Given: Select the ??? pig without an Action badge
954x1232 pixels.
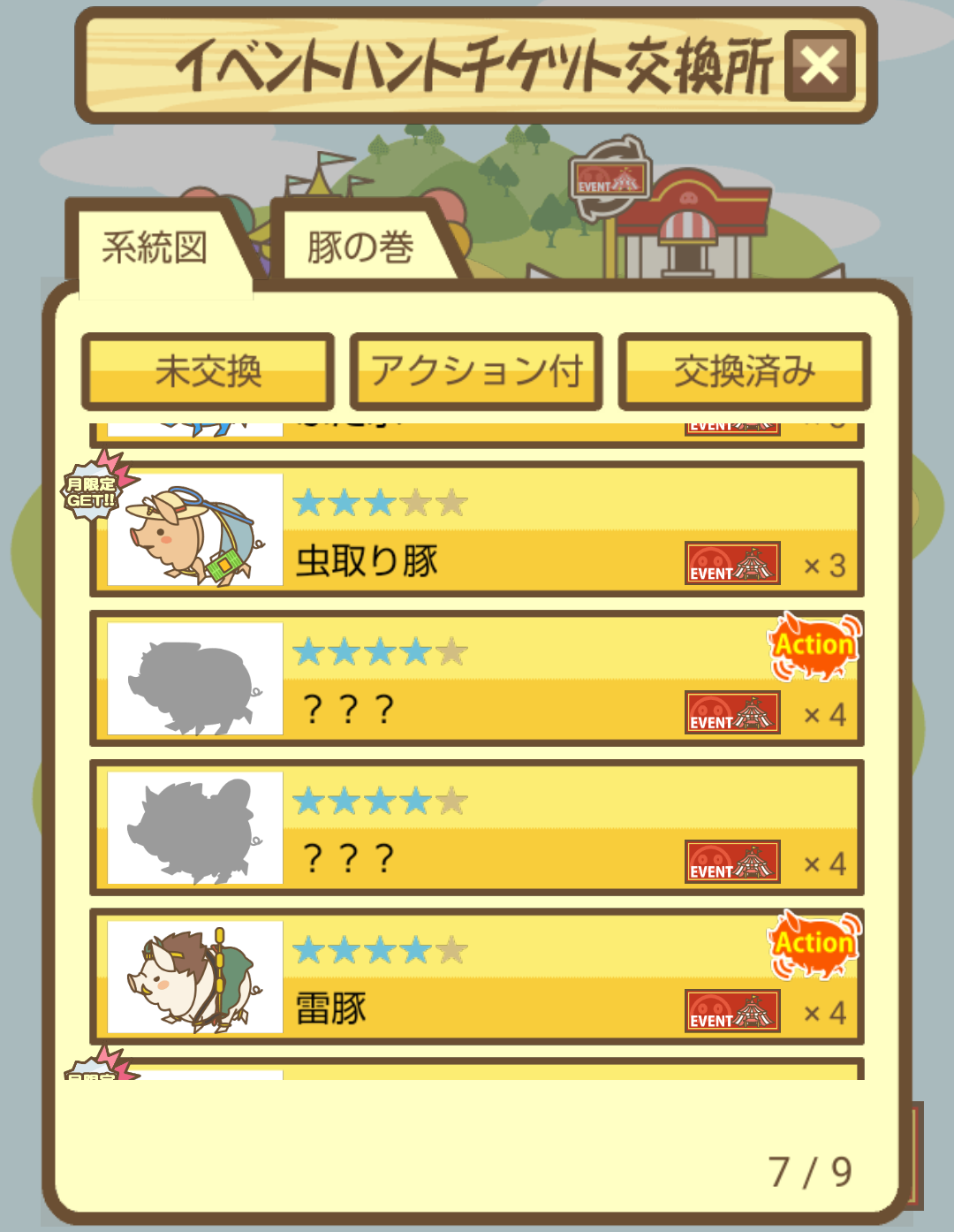Looking at the screenshot, I should pyautogui.click(x=477, y=828).
